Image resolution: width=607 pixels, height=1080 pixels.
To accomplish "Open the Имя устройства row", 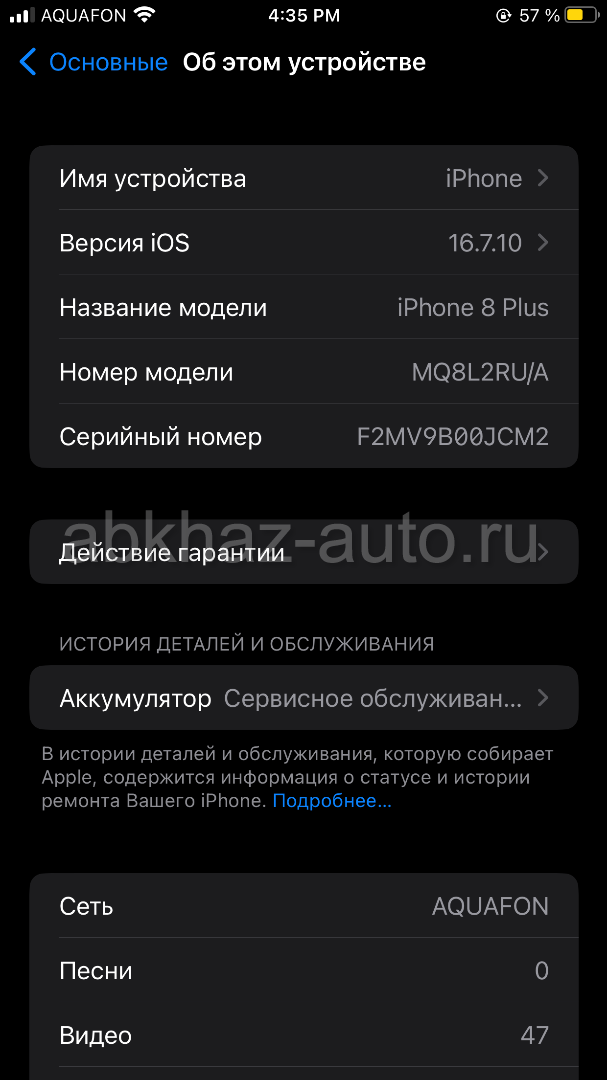I will point(303,178).
